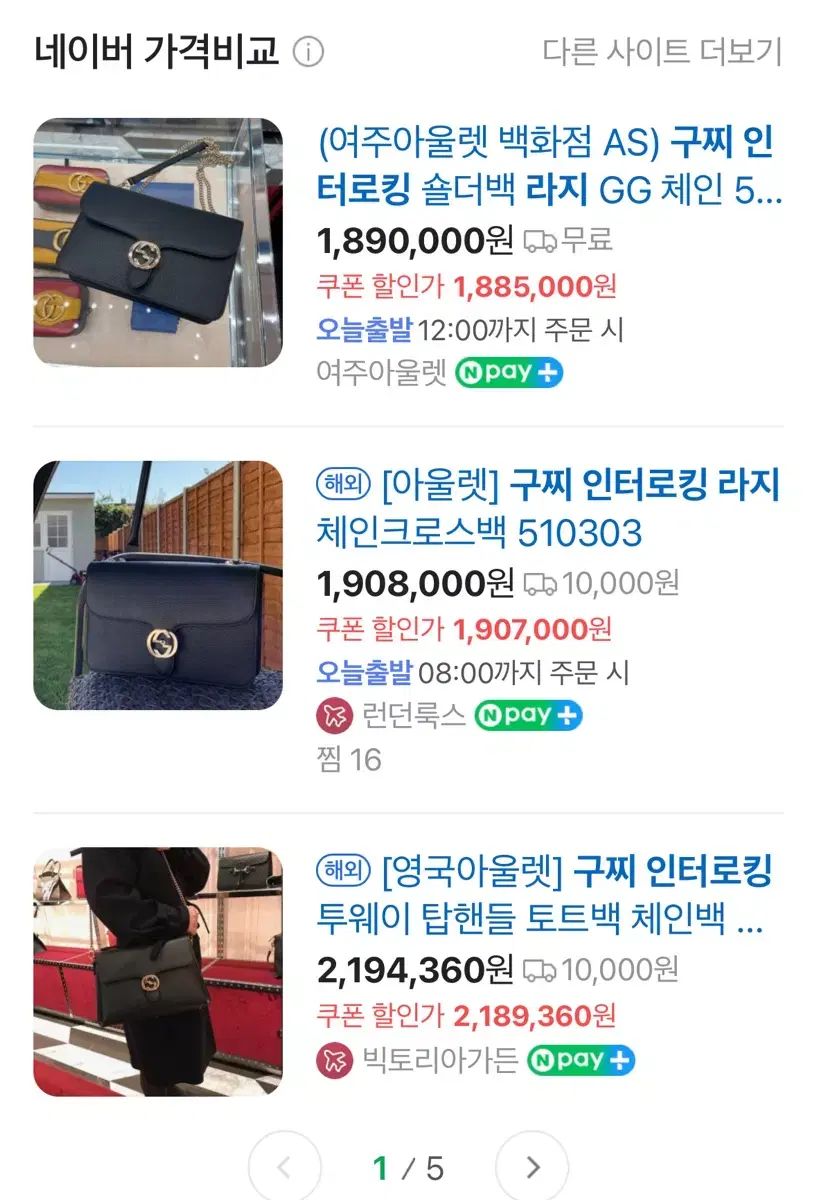Screen dimensions: 817x1200
Task: Open the Naver price comparison info icon
Action: (x=308, y=52)
